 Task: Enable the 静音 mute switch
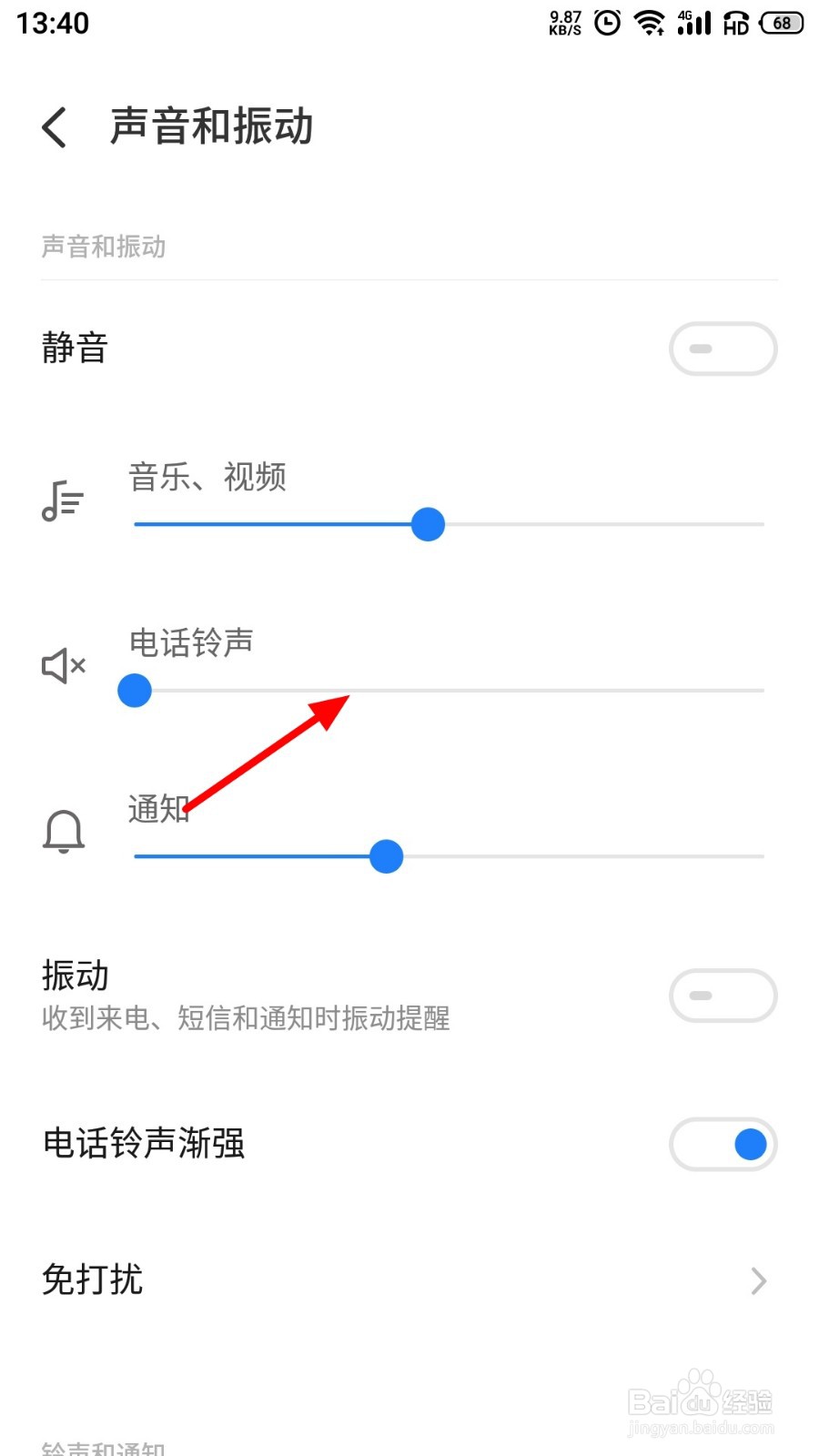point(723,349)
